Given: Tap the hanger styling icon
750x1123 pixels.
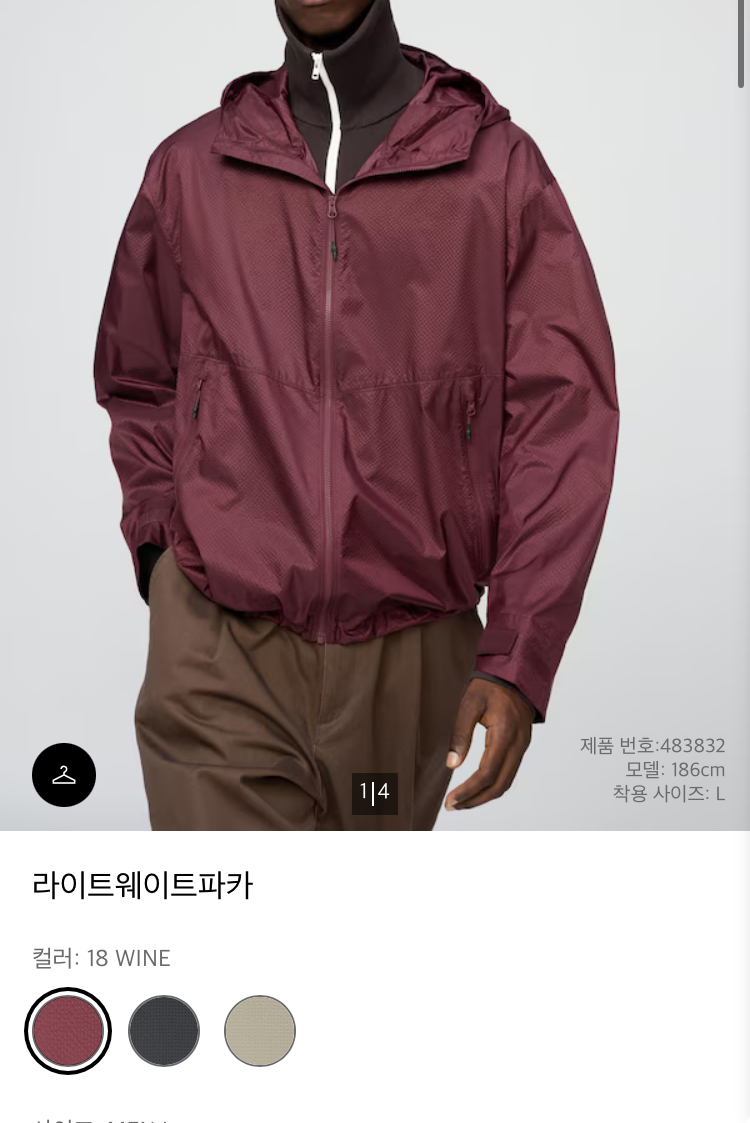Looking at the screenshot, I should [64, 775].
